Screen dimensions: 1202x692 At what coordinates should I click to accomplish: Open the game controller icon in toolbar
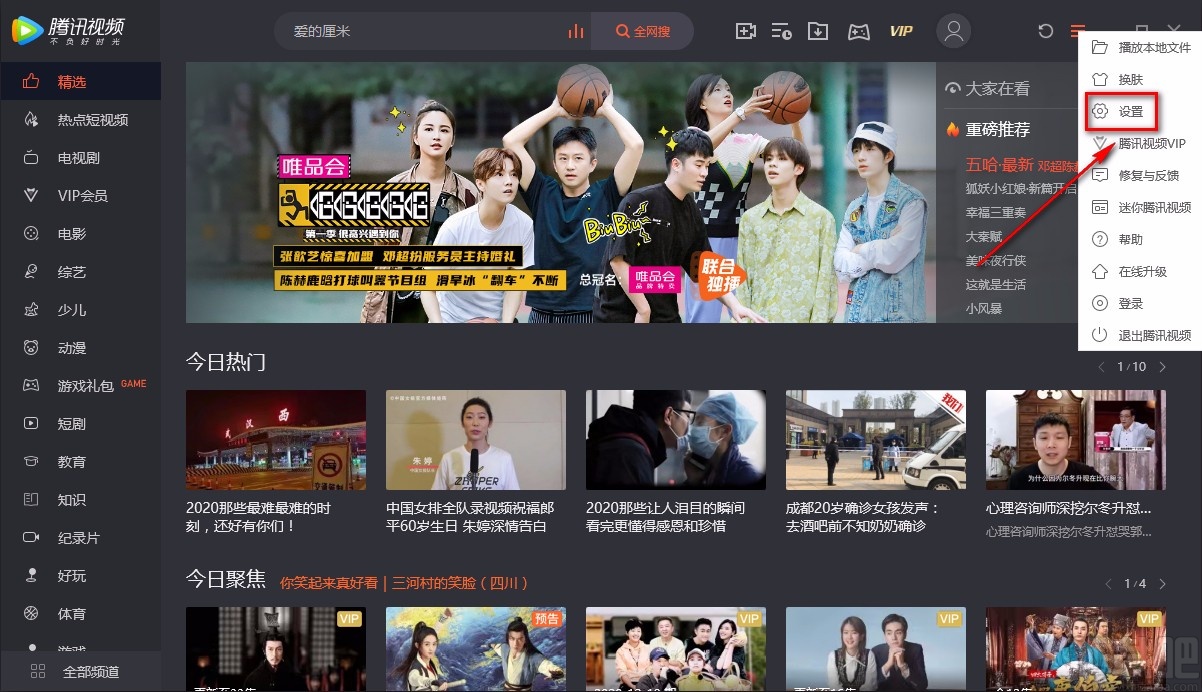[859, 32]
